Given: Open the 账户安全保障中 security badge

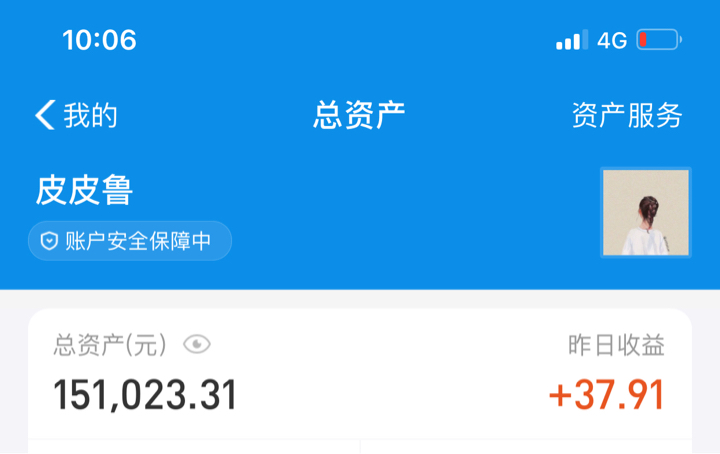Looking at the screenshot, I should pyautogui.click(x=130, y=241).
